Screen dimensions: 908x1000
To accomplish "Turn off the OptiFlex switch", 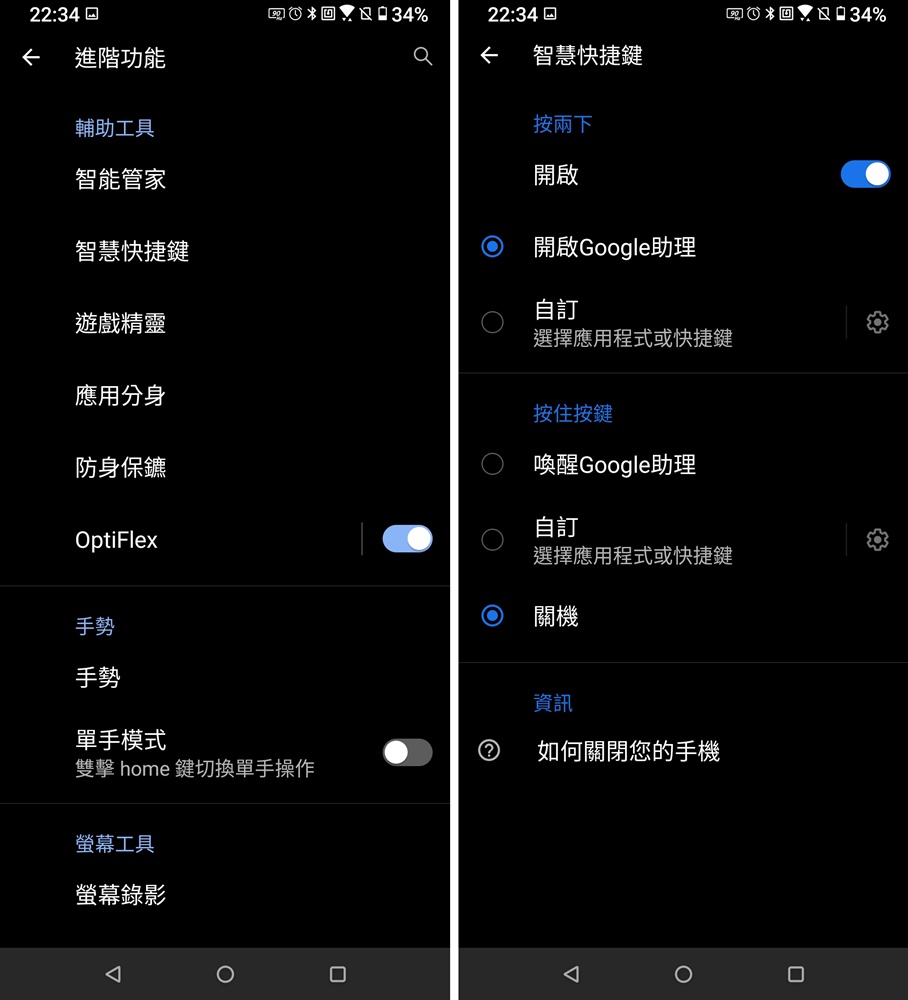I will pos(407,539).
